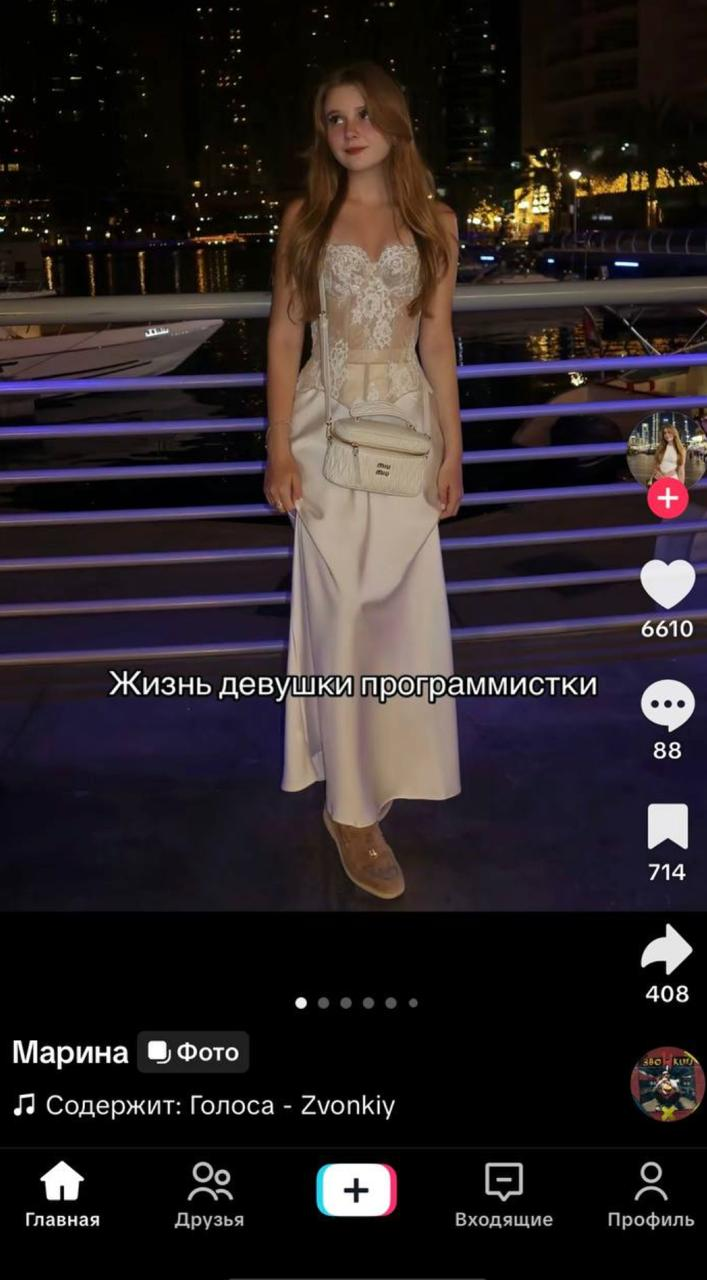This screenshot has height=1280, width=707.
Task: Share this post
Action: tap(667, 949)
